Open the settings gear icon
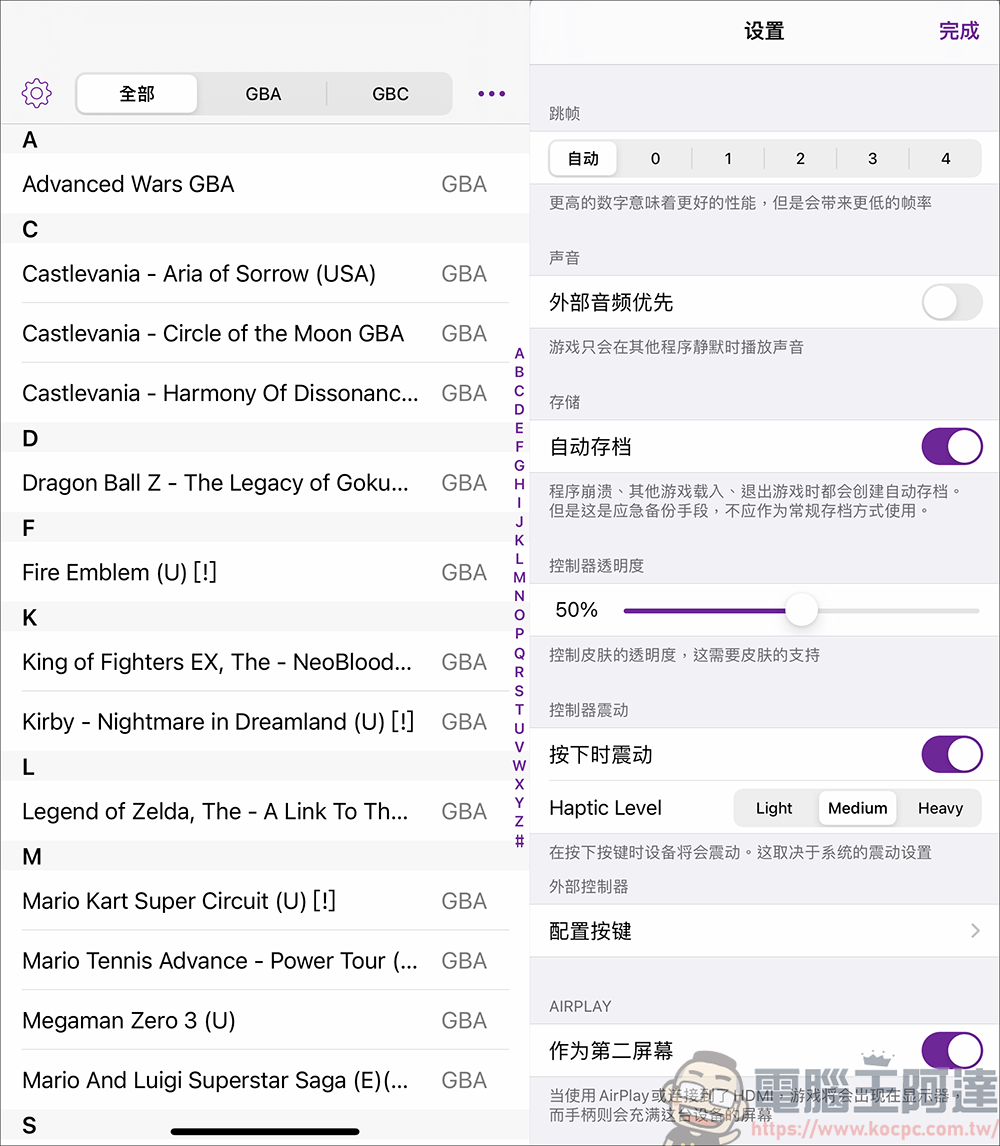The image size is (1000, 1146). tap(37, 94)
